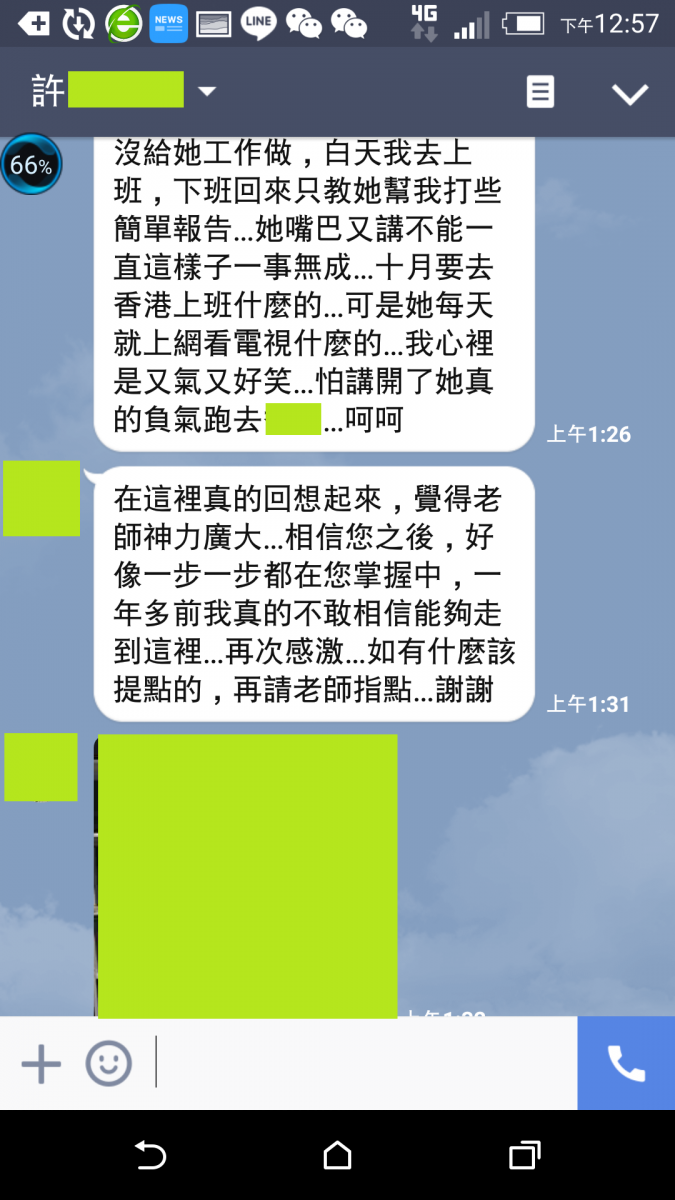
Task: Start a voice call with phone button
Action: point(626,1064)
